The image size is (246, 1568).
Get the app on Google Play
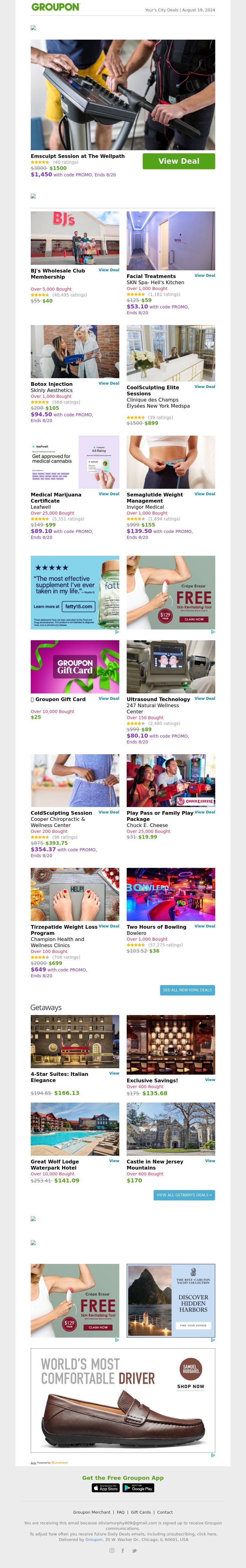click(x=138, y=1488)
